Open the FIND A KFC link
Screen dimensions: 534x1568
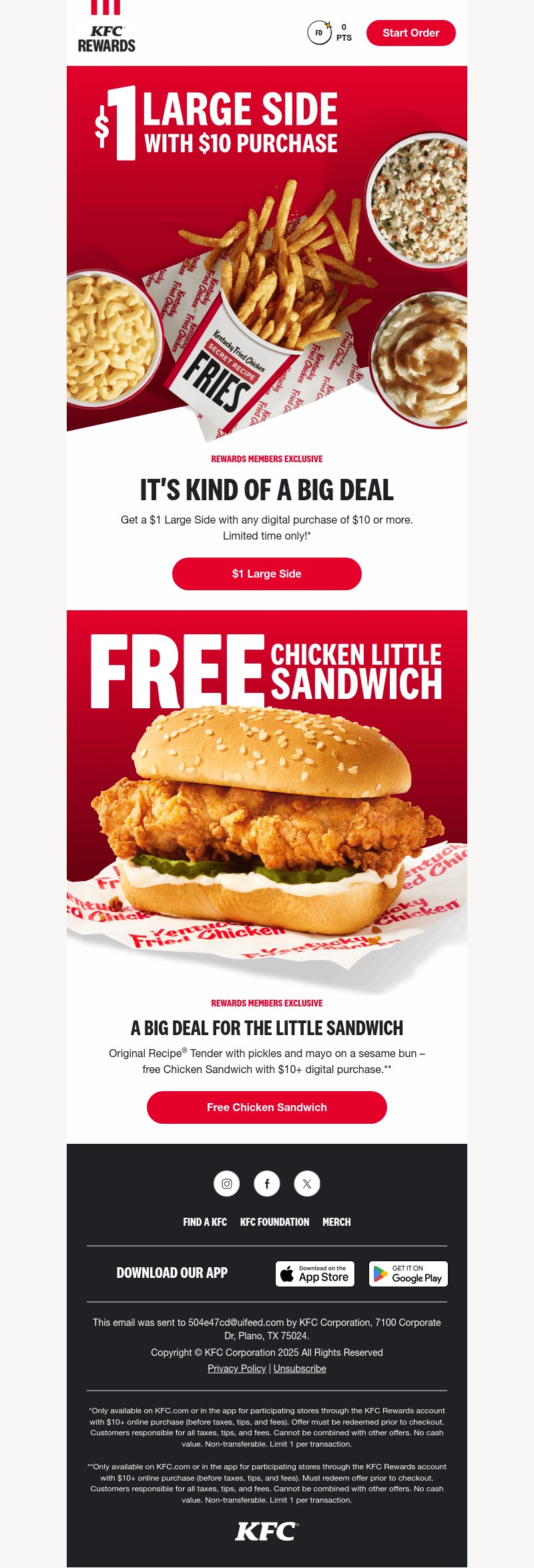coord(204,1222)
